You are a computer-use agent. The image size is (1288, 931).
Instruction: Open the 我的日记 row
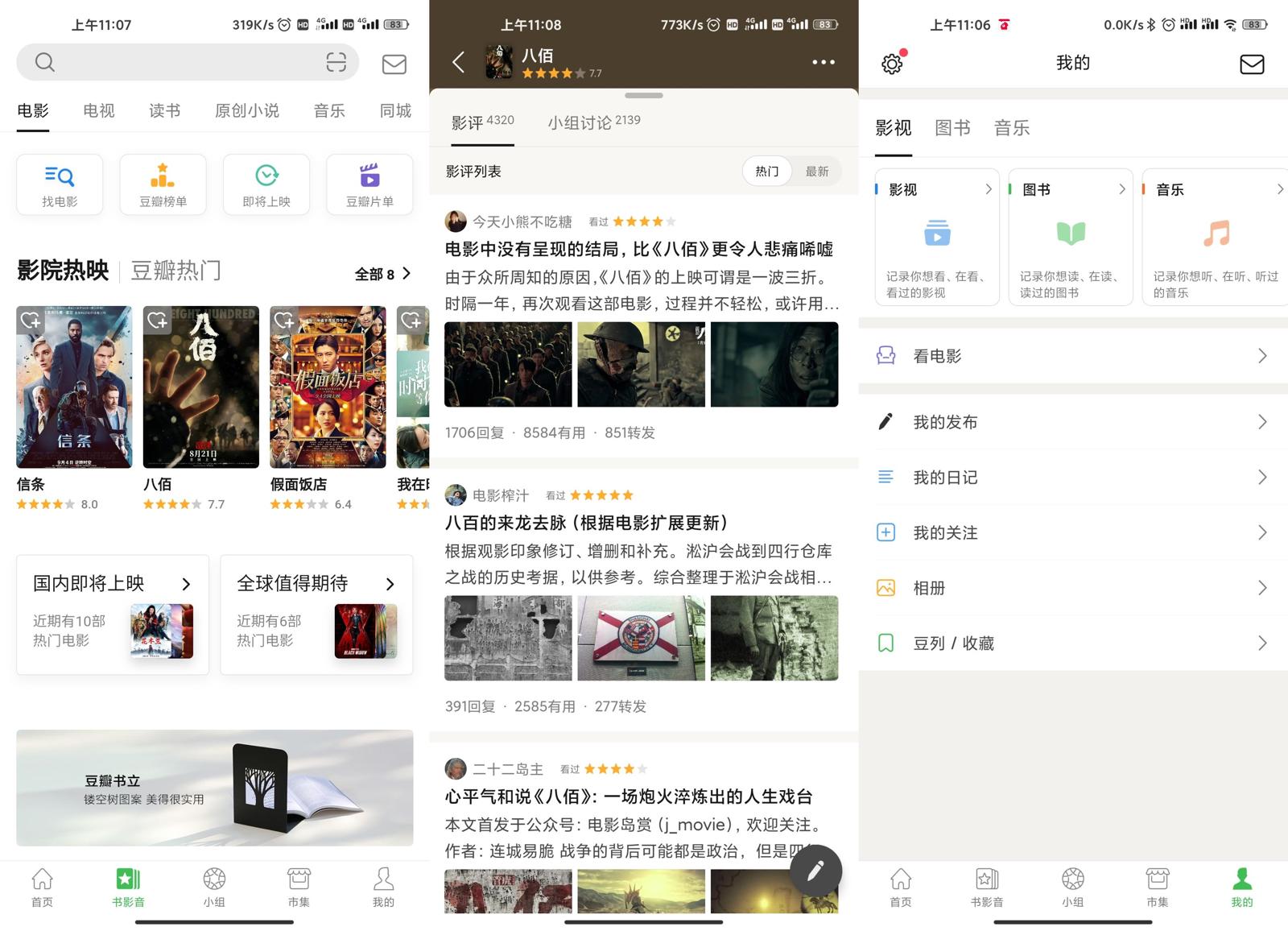1072,478
